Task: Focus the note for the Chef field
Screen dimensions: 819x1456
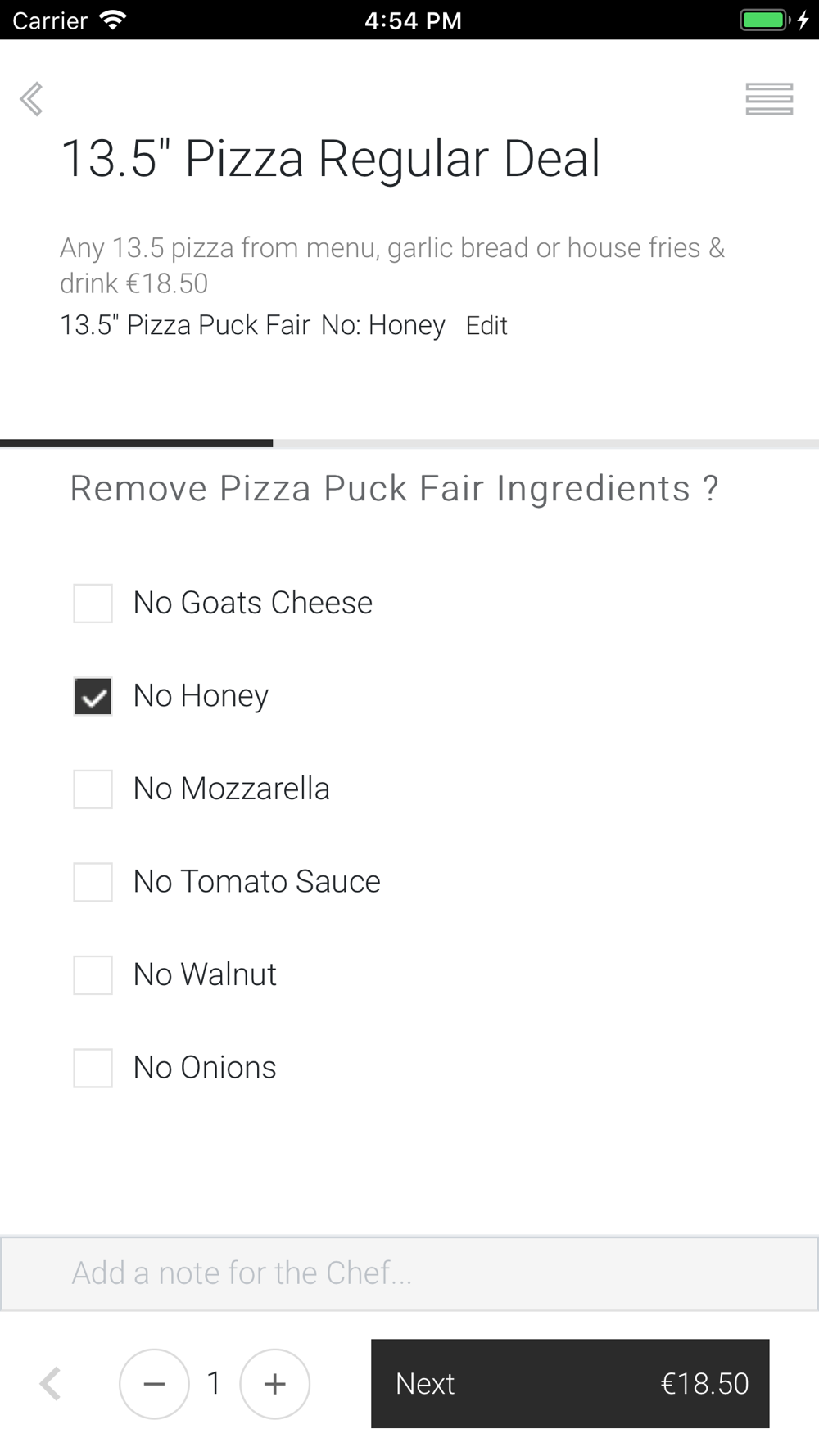Action: pyautogui.click(x=409, y=1273)
